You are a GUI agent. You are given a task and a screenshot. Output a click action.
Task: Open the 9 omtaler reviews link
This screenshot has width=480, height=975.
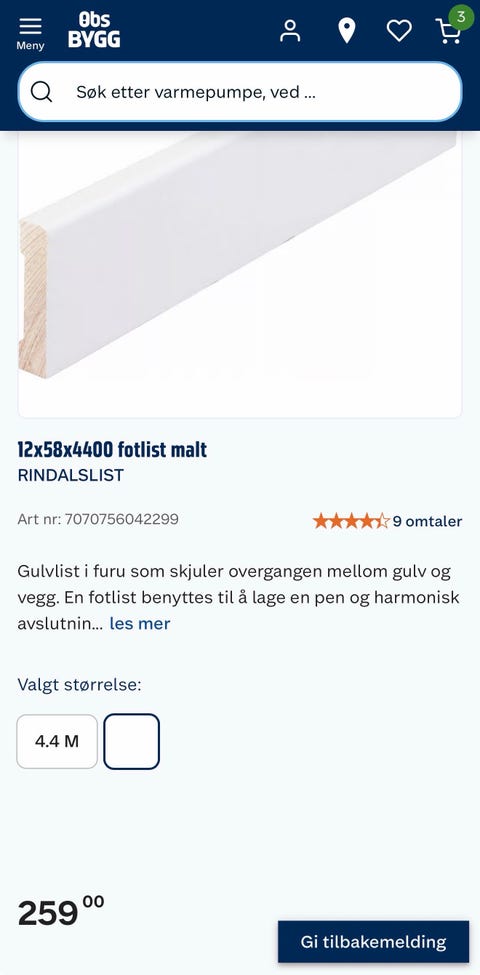click(x=427, y=521)
